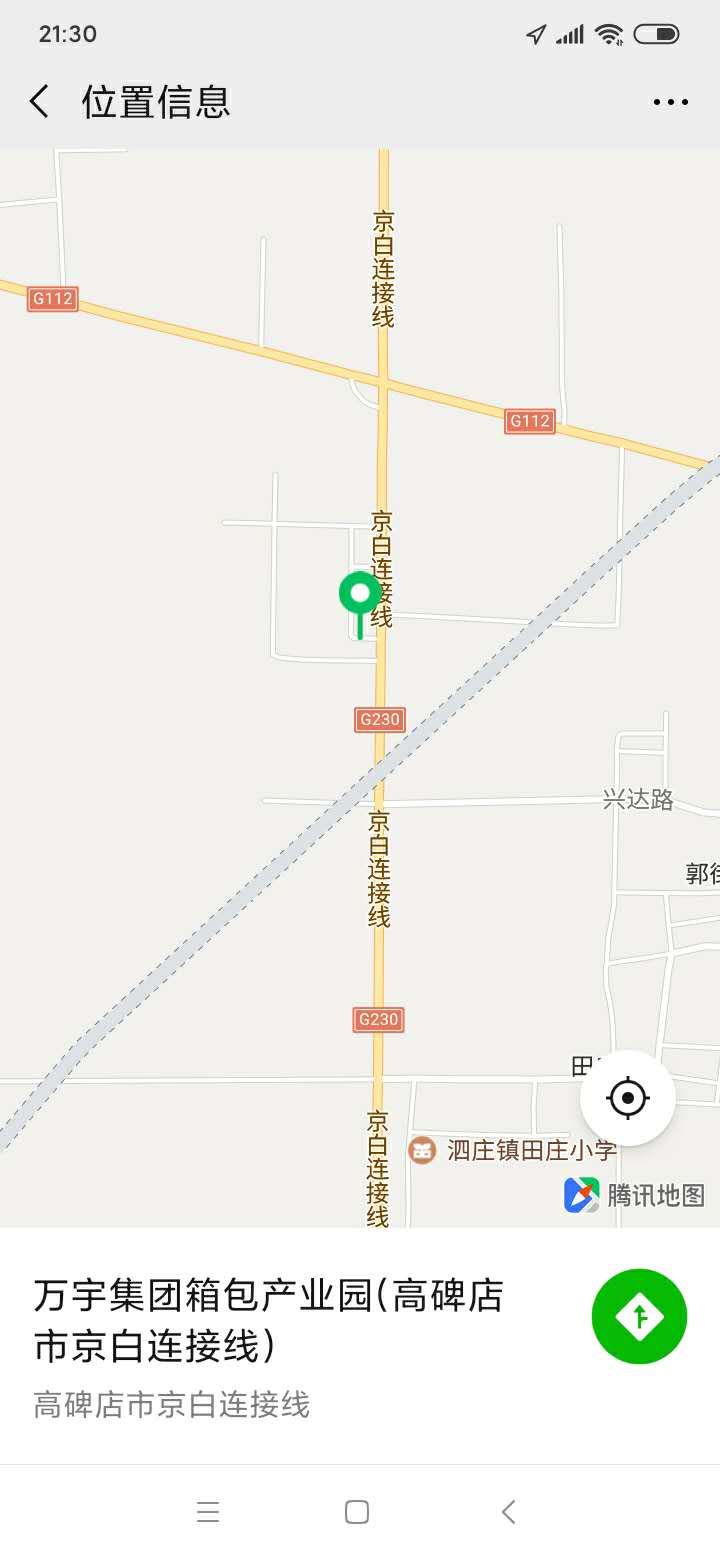
Task: Recenter the map on my location
Action: tap(628, 1097)
